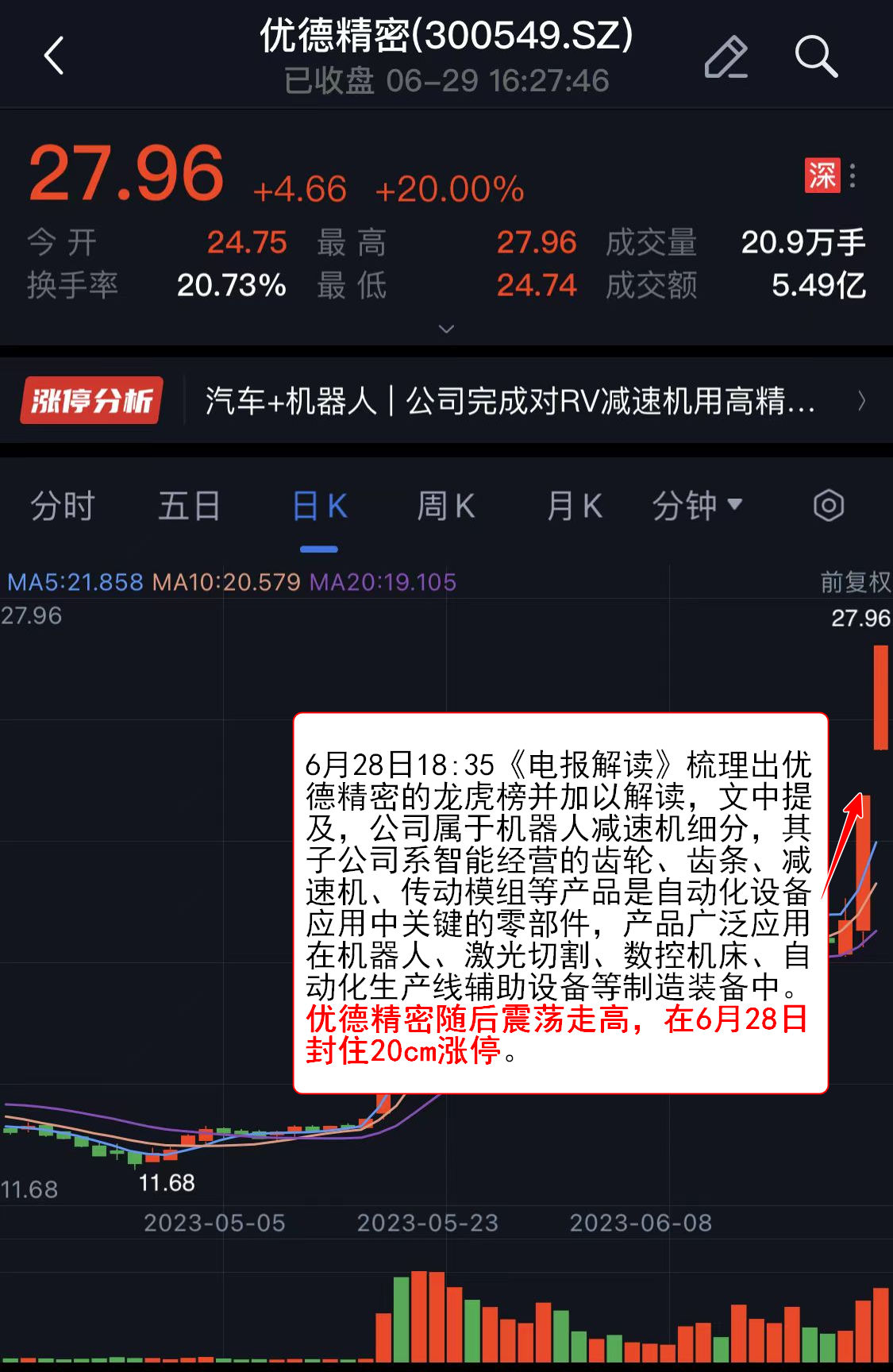Screen dimensions: 893x1372
Task: Switch to the 五日 chart tab
Action: 189,506
